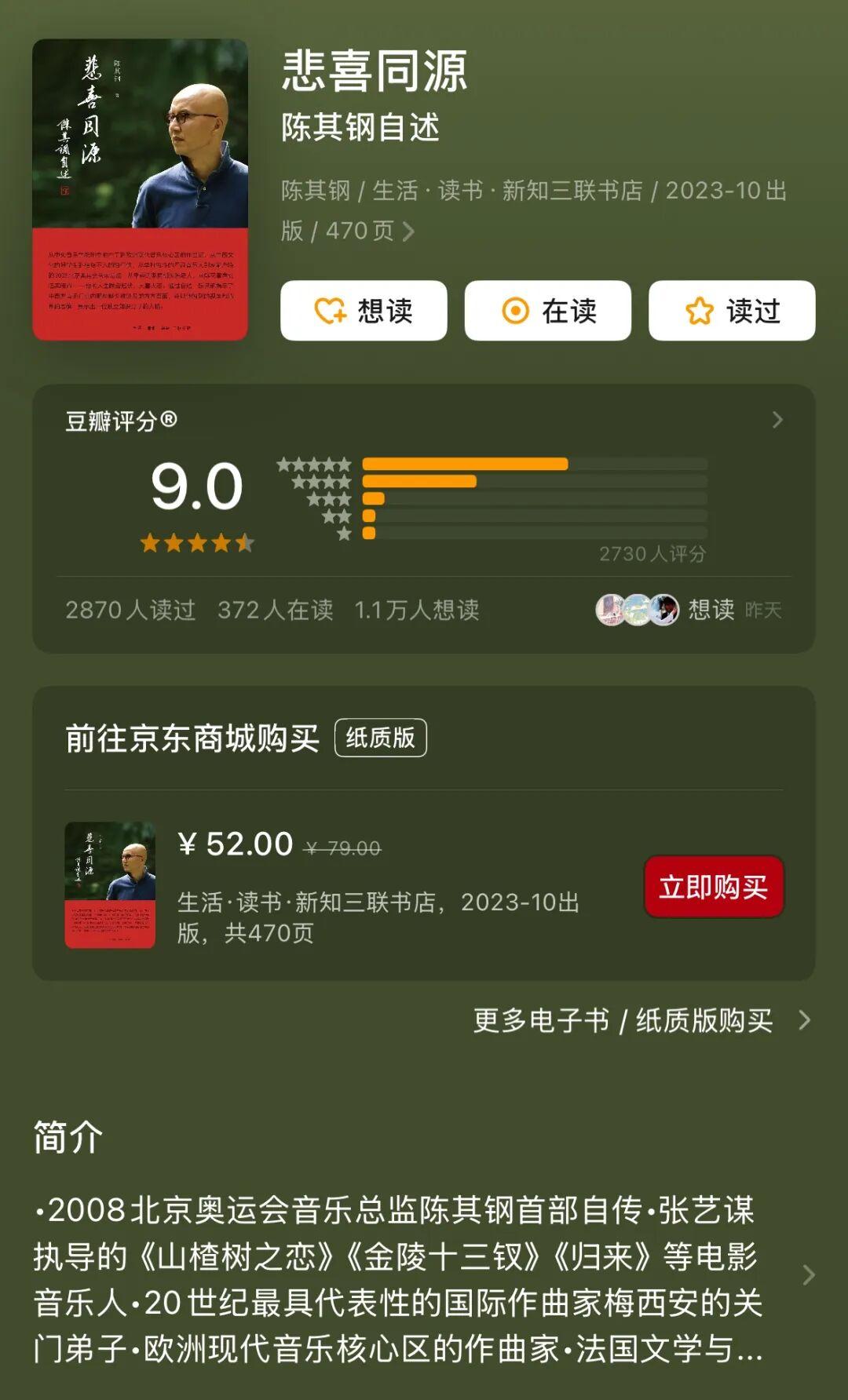Image resolution: width=848 pixels, height=1400 pixels.
Task: Mark the book as 在读
Action: [547, 311]
